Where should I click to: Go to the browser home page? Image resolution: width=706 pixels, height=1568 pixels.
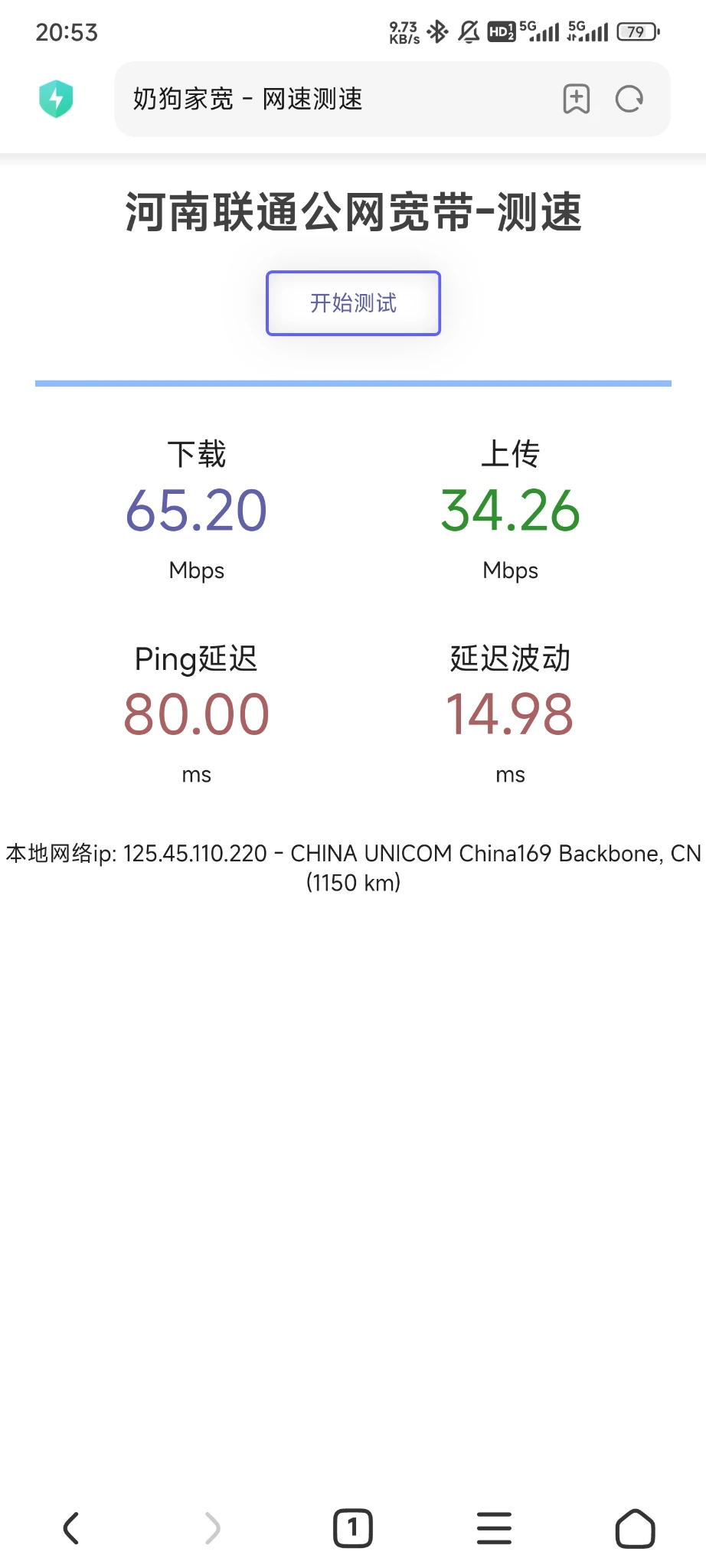pyautogui.click(x=635, y=1528)
